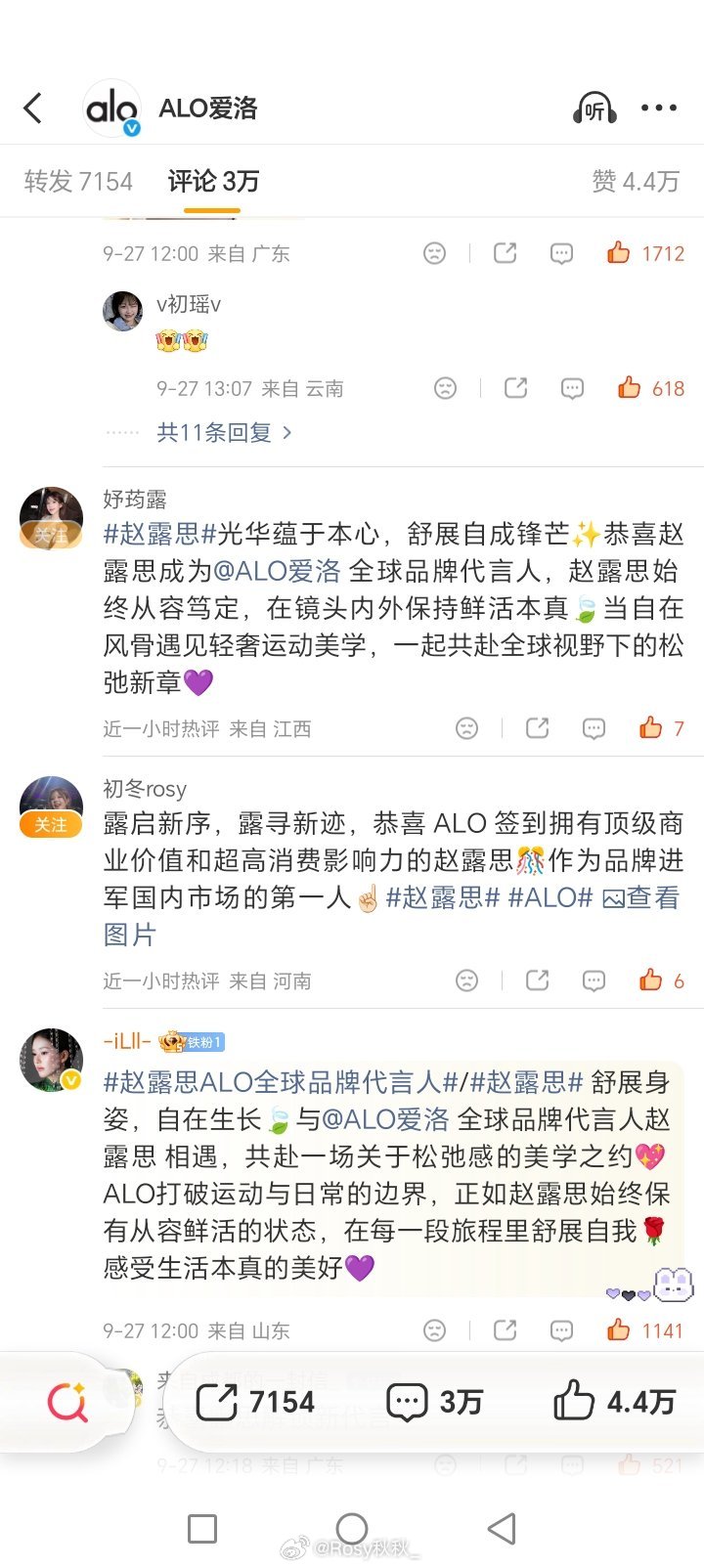Like the post with bottom 4.4万 button

tap(614, 1402)
